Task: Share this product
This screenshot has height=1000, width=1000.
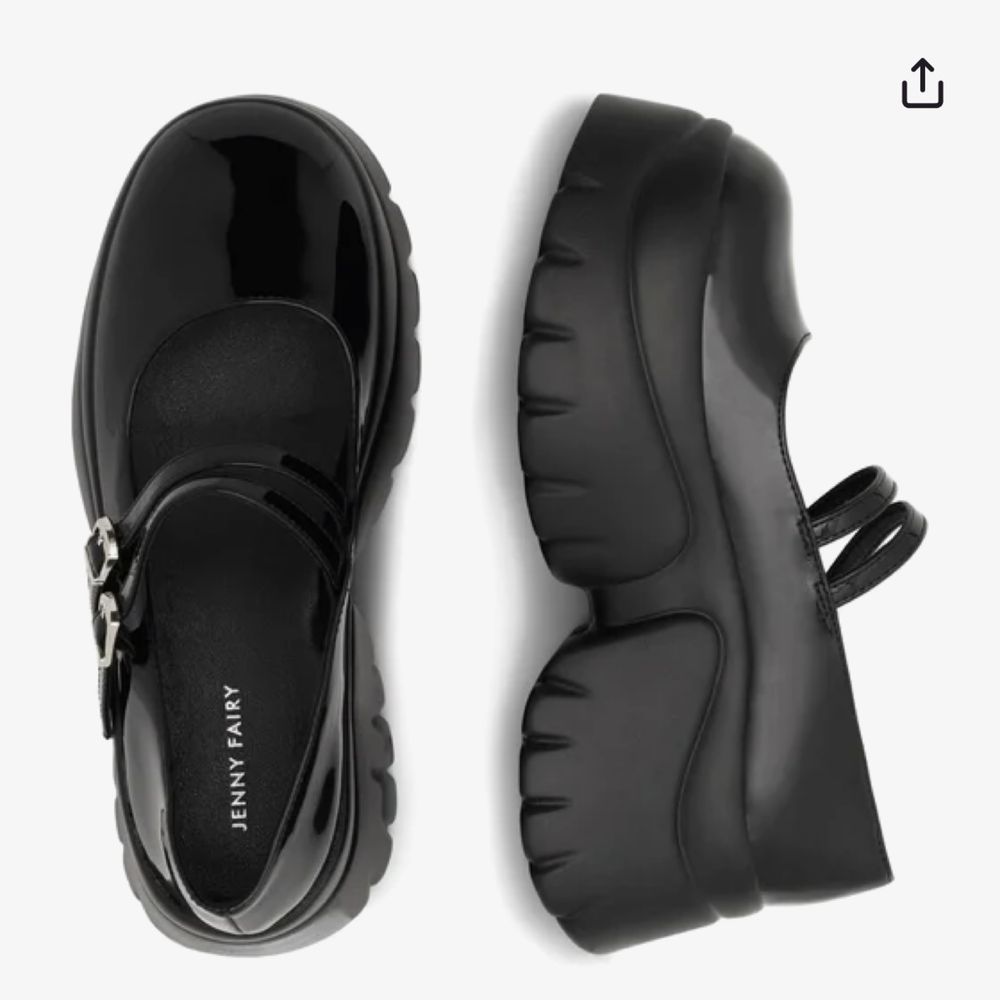Action: point(922,83)
